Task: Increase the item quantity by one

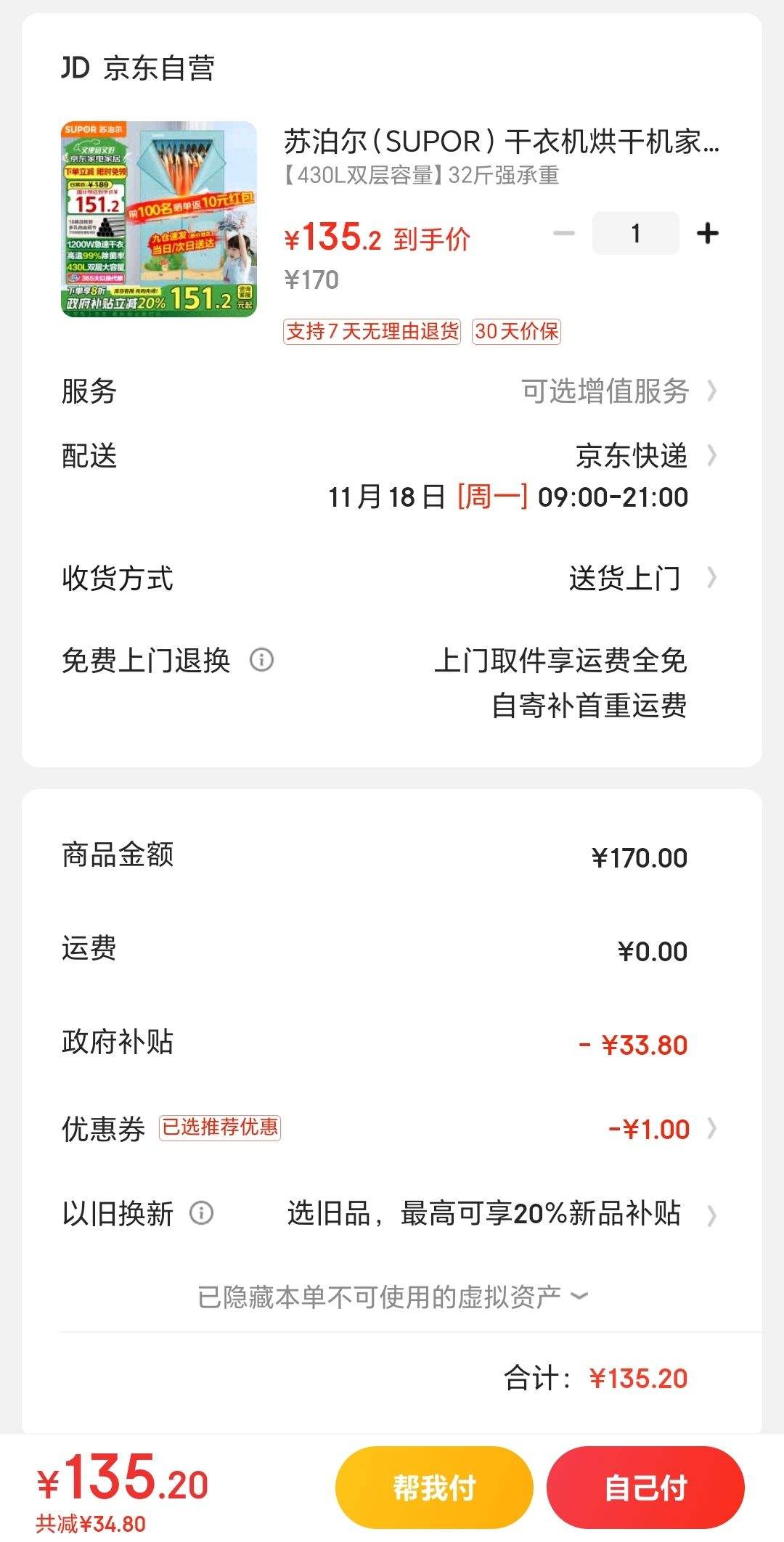Action: pyautogui.click(x=707, y=234)
